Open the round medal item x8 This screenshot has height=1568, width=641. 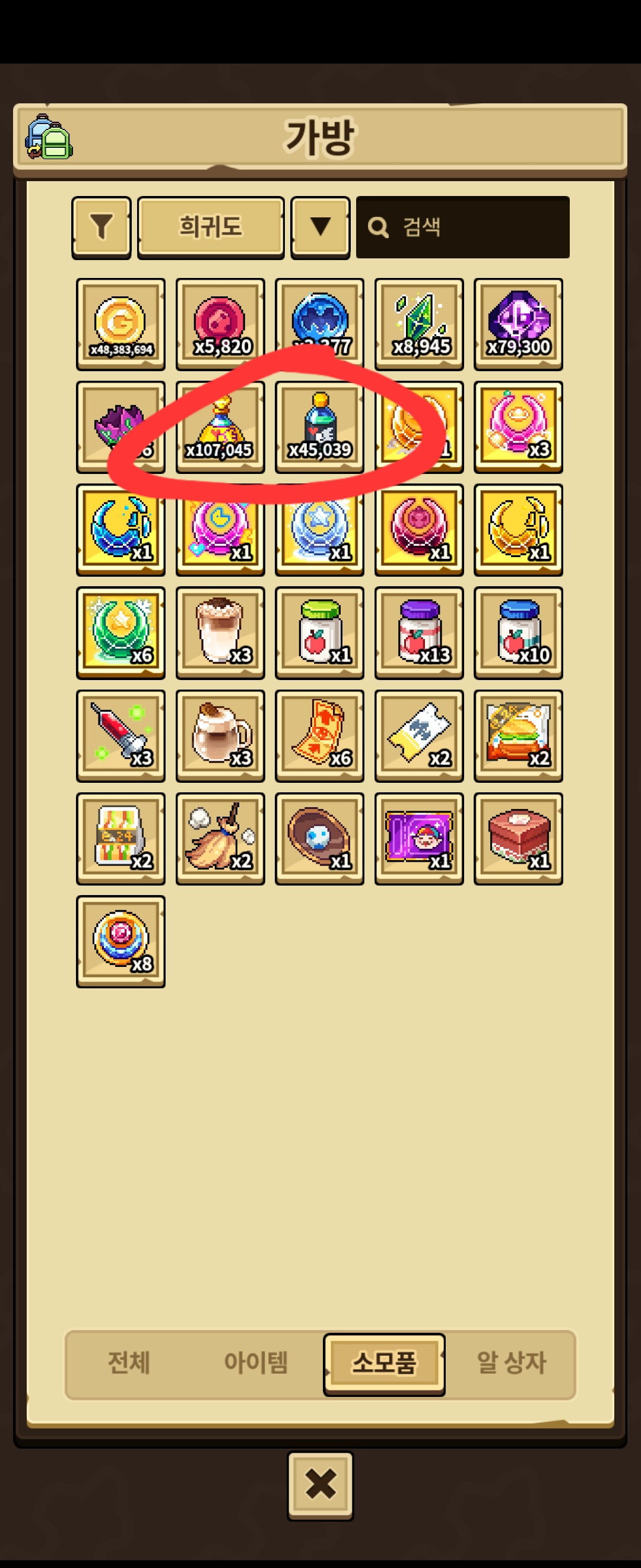tap(120, 941)
